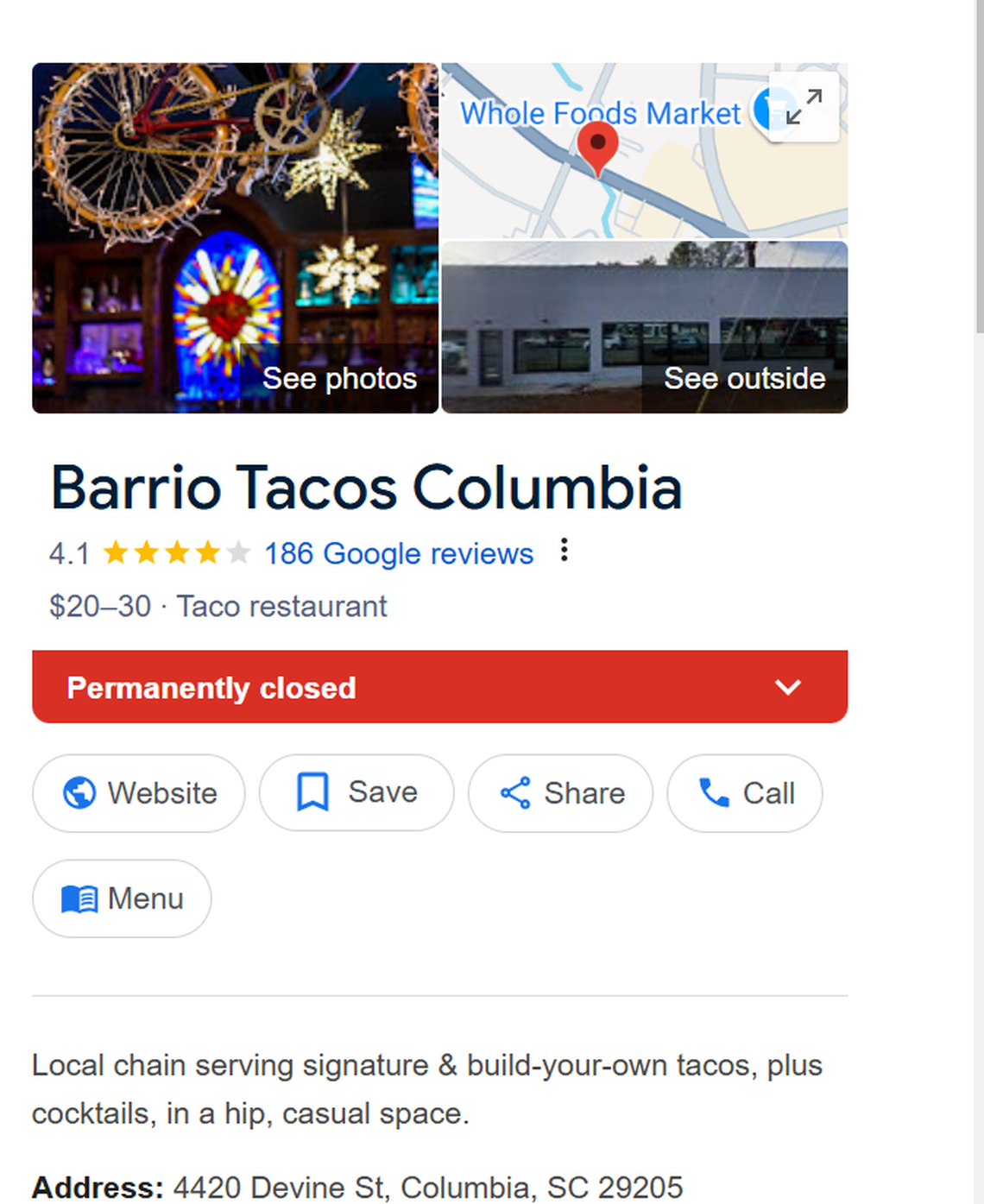The image size is (984, 1204).
Task: Expand the Permanently closed banner chevron
Action: 786,687
